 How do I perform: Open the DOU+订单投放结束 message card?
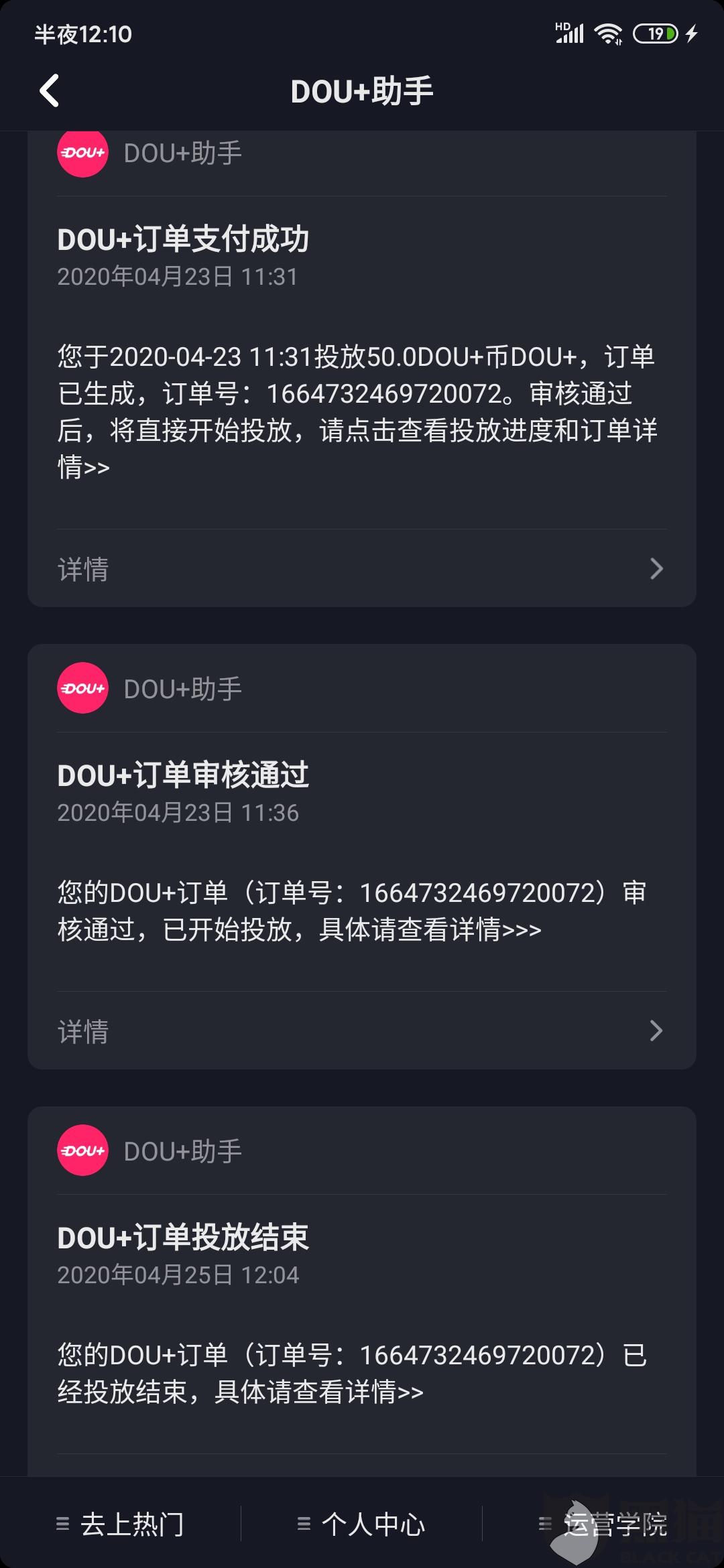coord(362,1292)
